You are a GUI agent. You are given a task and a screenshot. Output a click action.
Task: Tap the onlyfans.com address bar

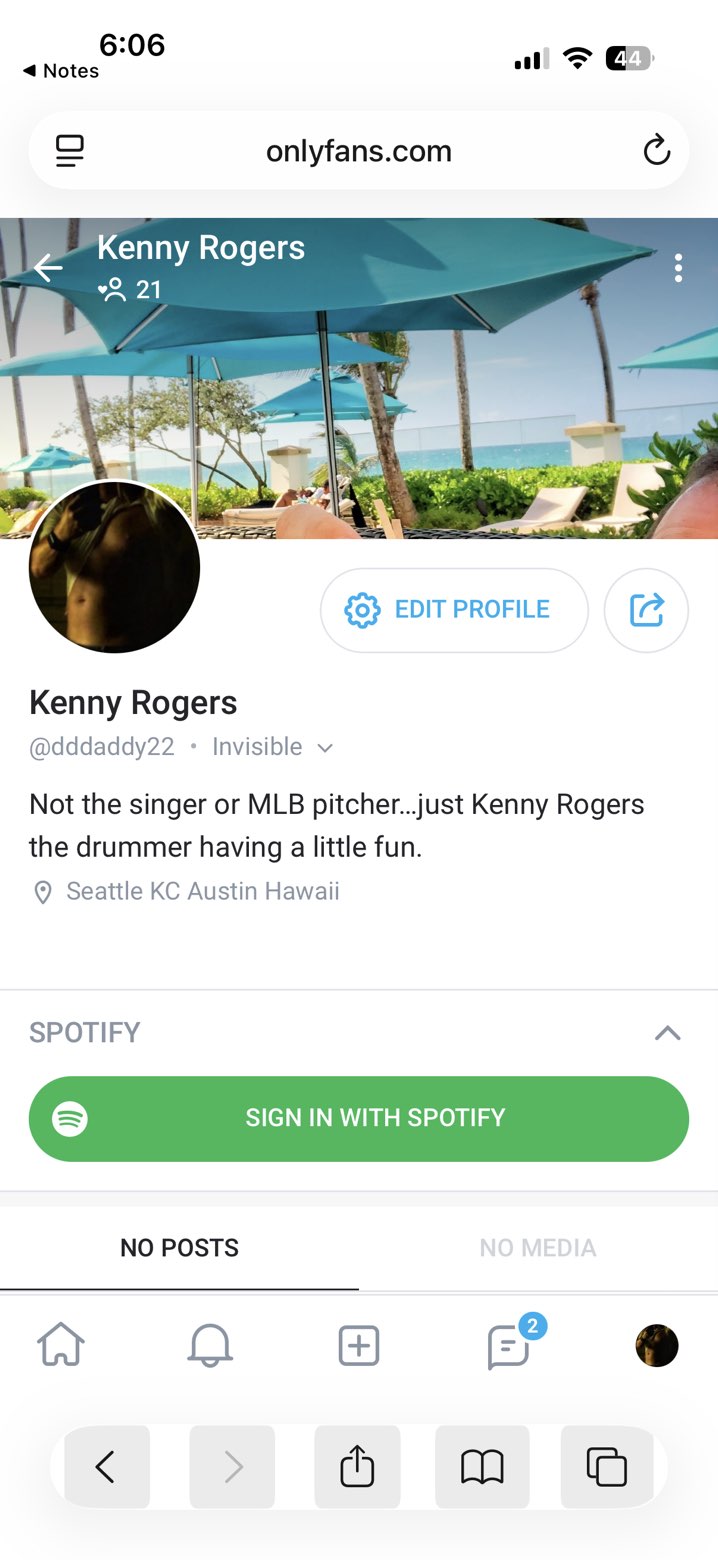359,151
